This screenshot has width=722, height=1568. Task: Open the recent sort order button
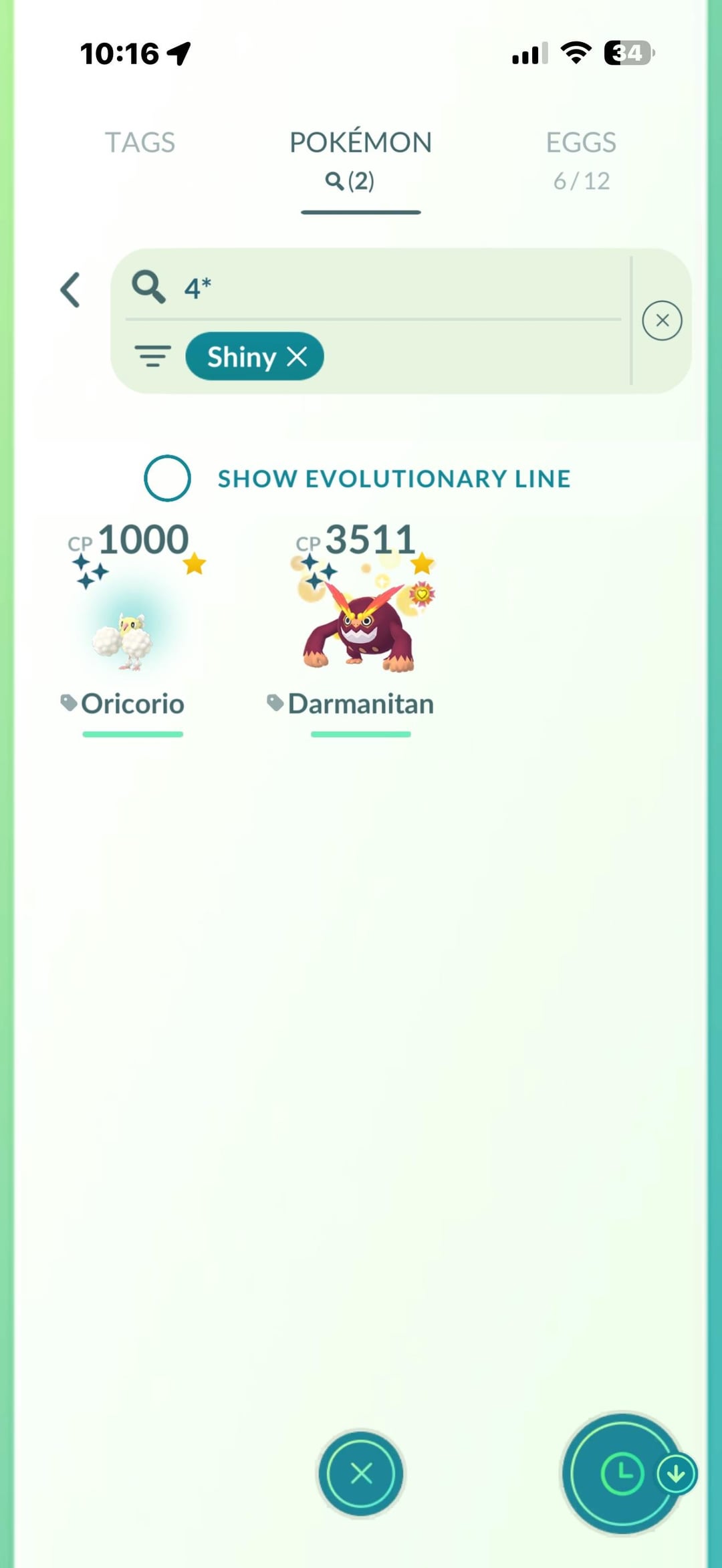pyautogui.click(x=623, y=1473)
